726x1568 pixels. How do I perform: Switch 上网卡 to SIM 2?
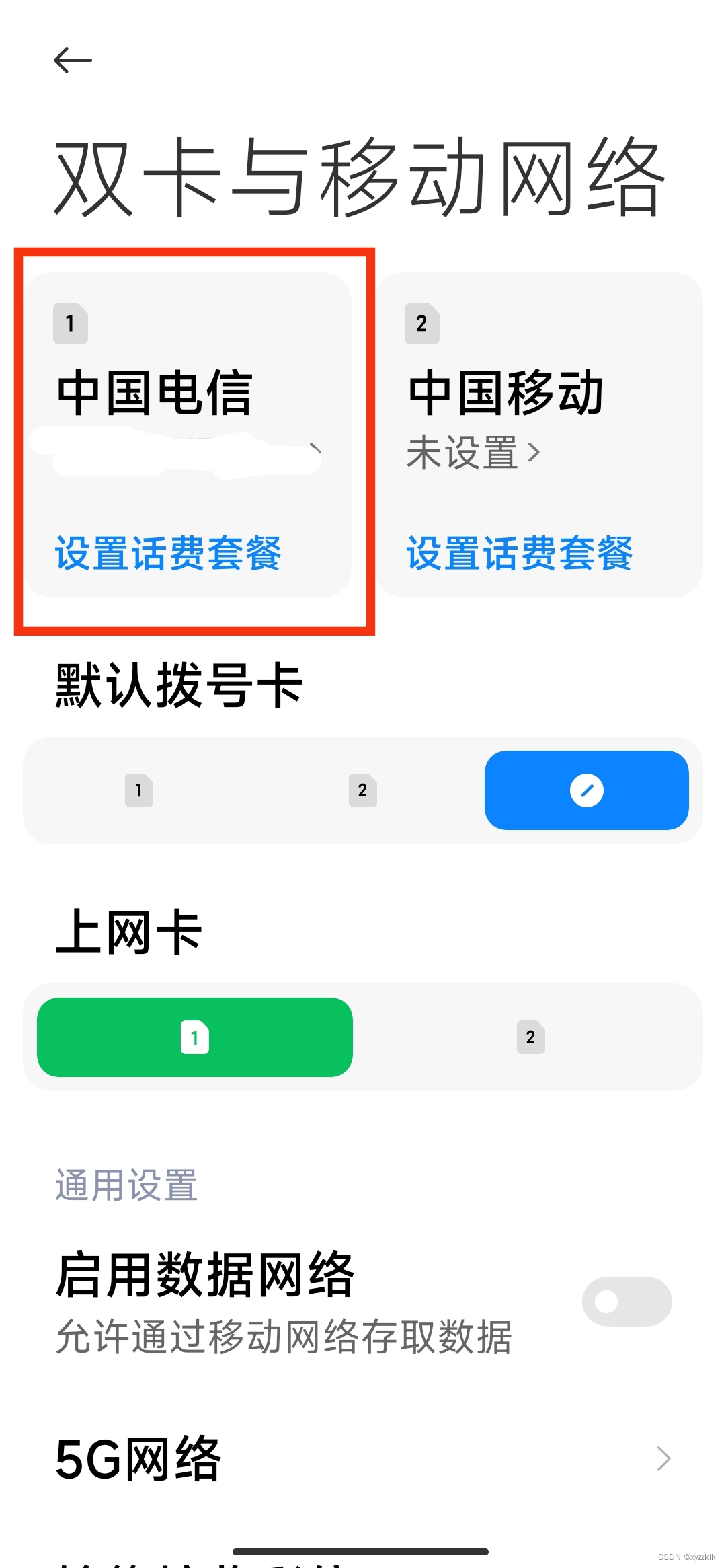(530, 1037)
